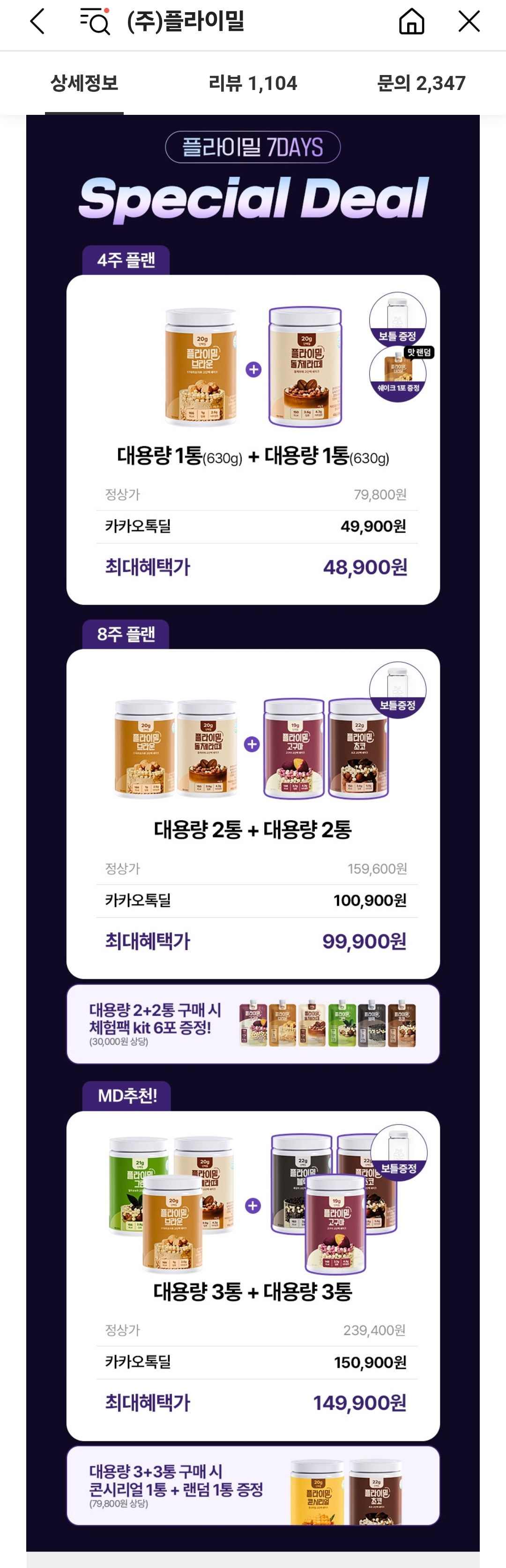The image size is (506, 1568).
Task: Go to the home page icon
Action: click(411, 22)
